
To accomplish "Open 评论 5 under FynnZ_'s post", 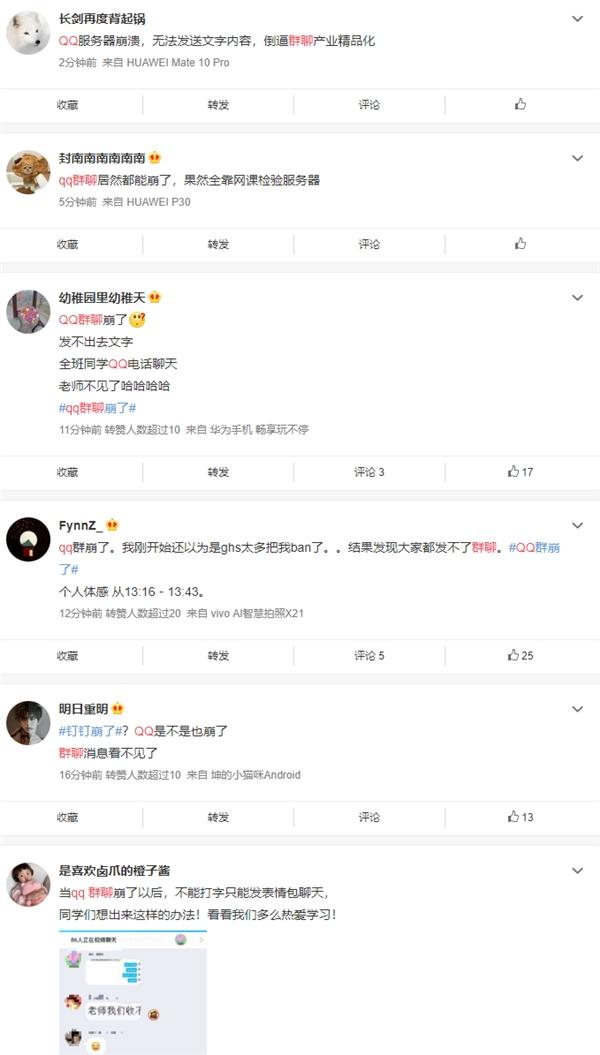I will click(x=369, y=655).
